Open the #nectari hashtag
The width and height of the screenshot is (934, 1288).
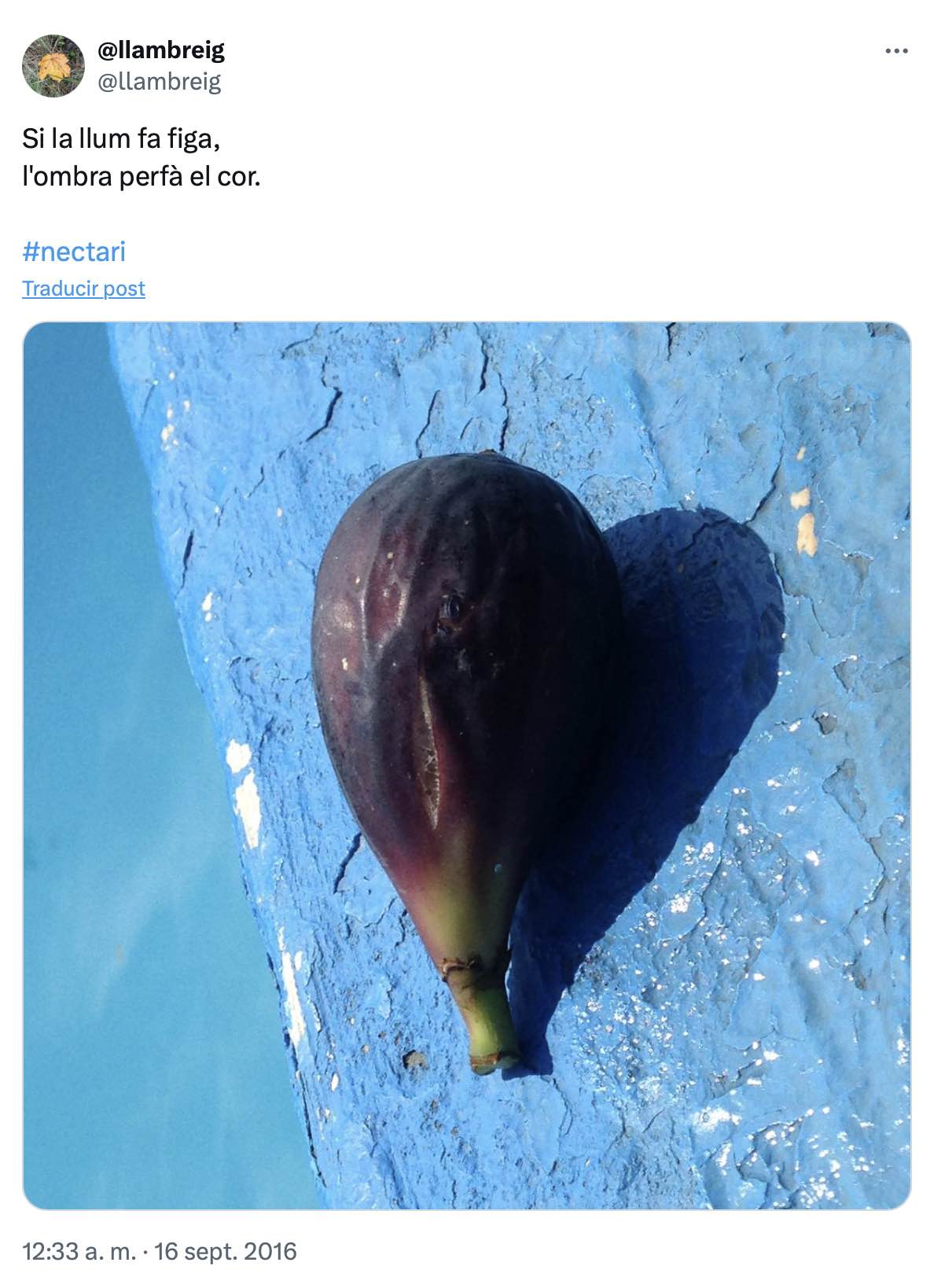[x=74, y=252]
